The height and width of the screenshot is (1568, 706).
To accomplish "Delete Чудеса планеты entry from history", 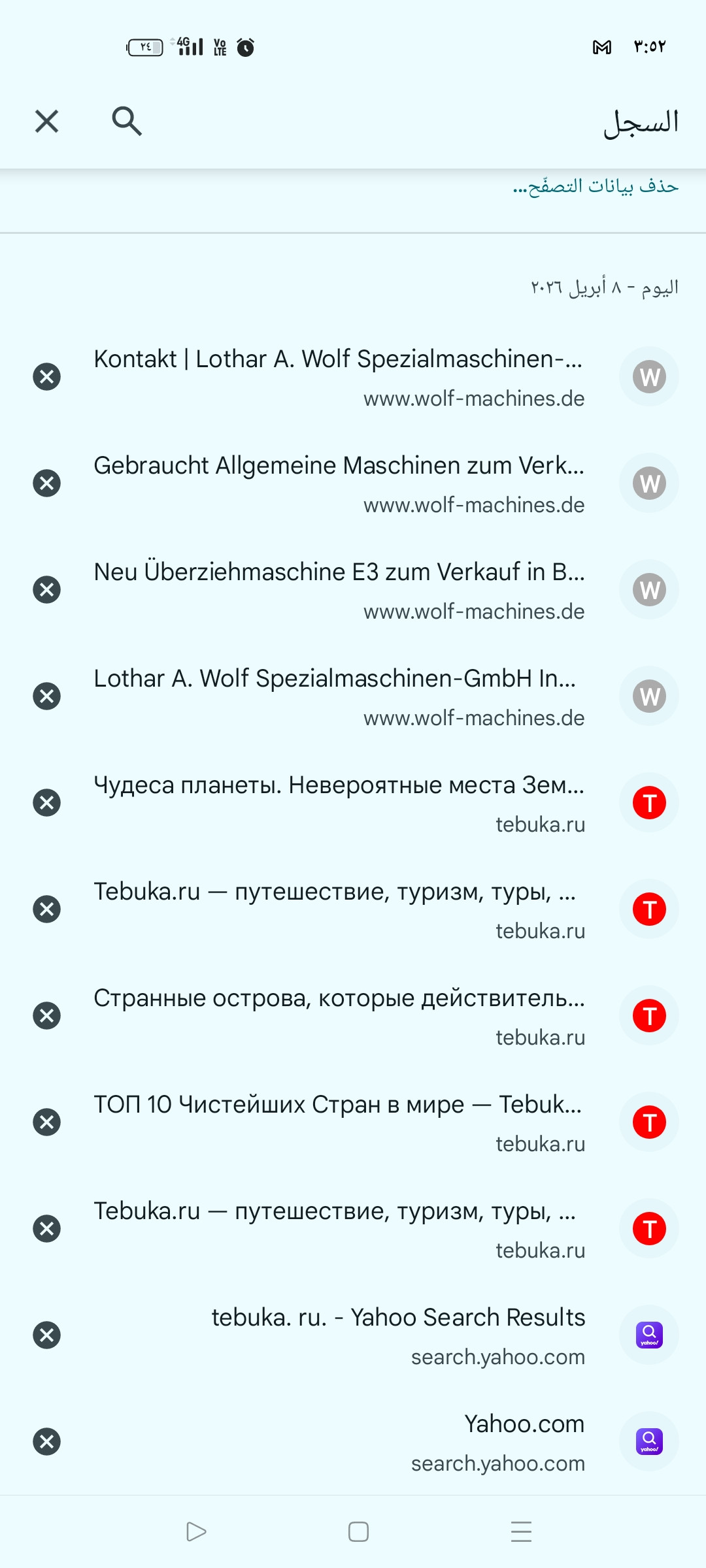I will point(46,803).
